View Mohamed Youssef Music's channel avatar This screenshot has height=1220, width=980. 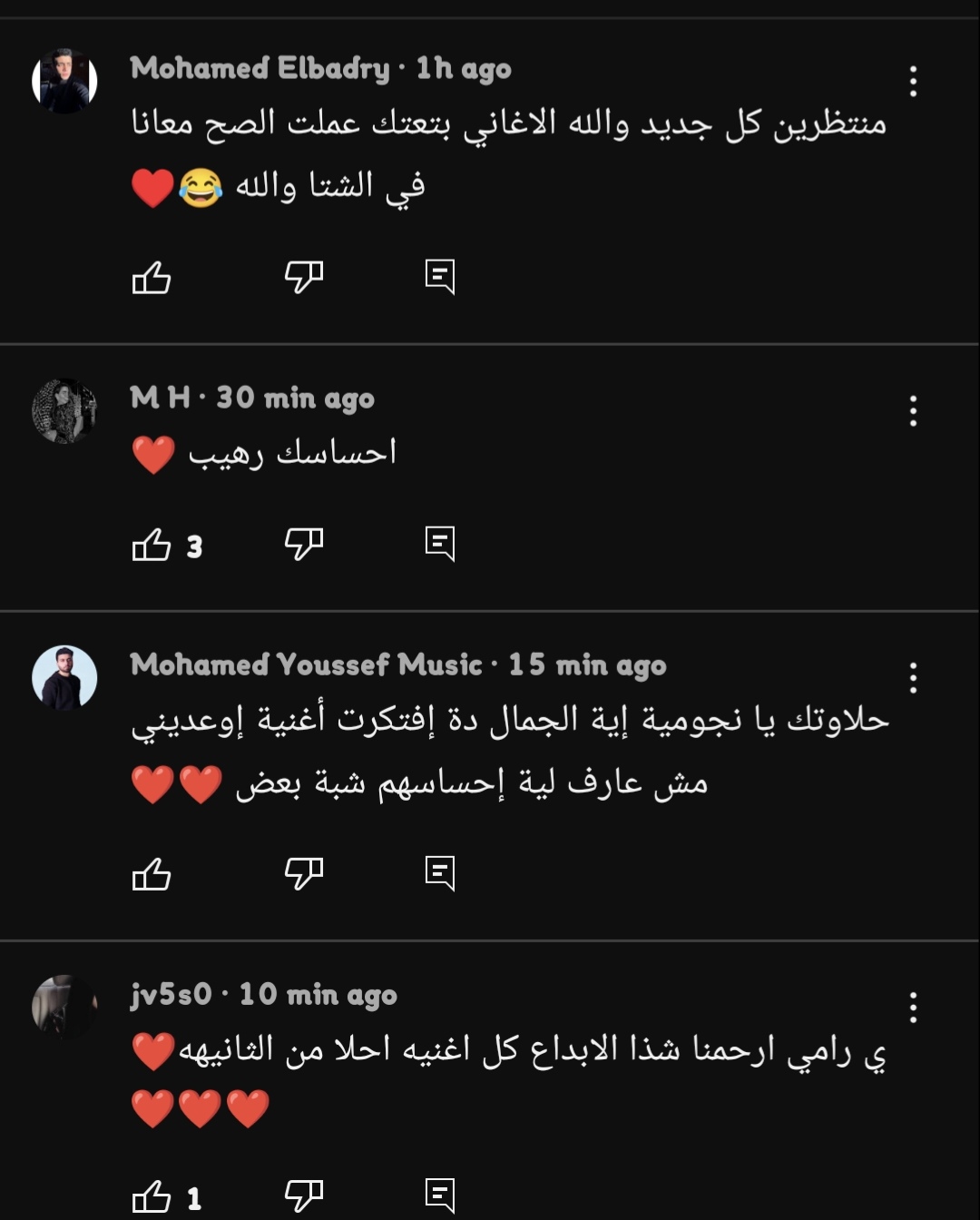point(64,678)
